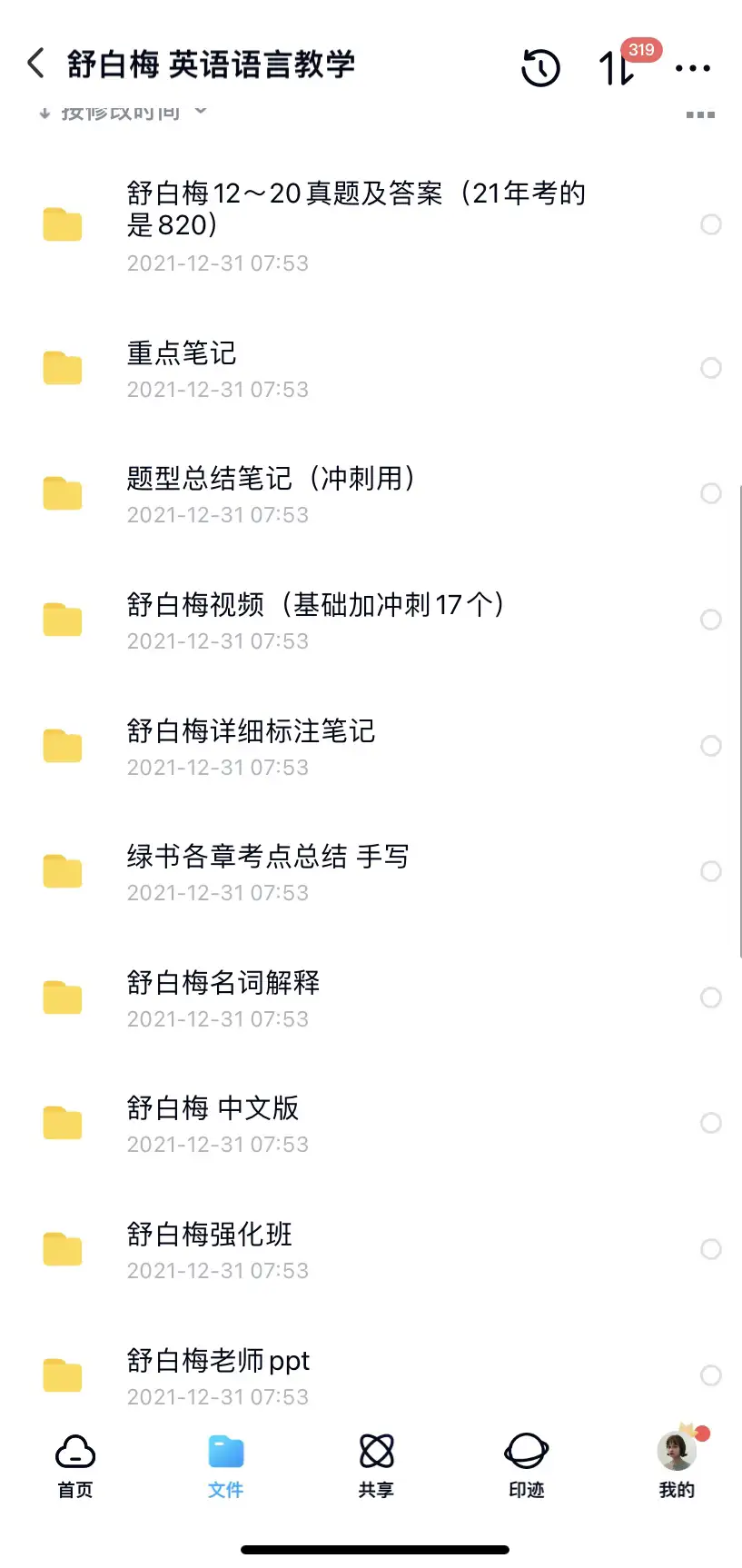This screenshot has width=742, height=1568.
Task: Tap the descending sort arrow icon
Action: (x=43, y=113)
